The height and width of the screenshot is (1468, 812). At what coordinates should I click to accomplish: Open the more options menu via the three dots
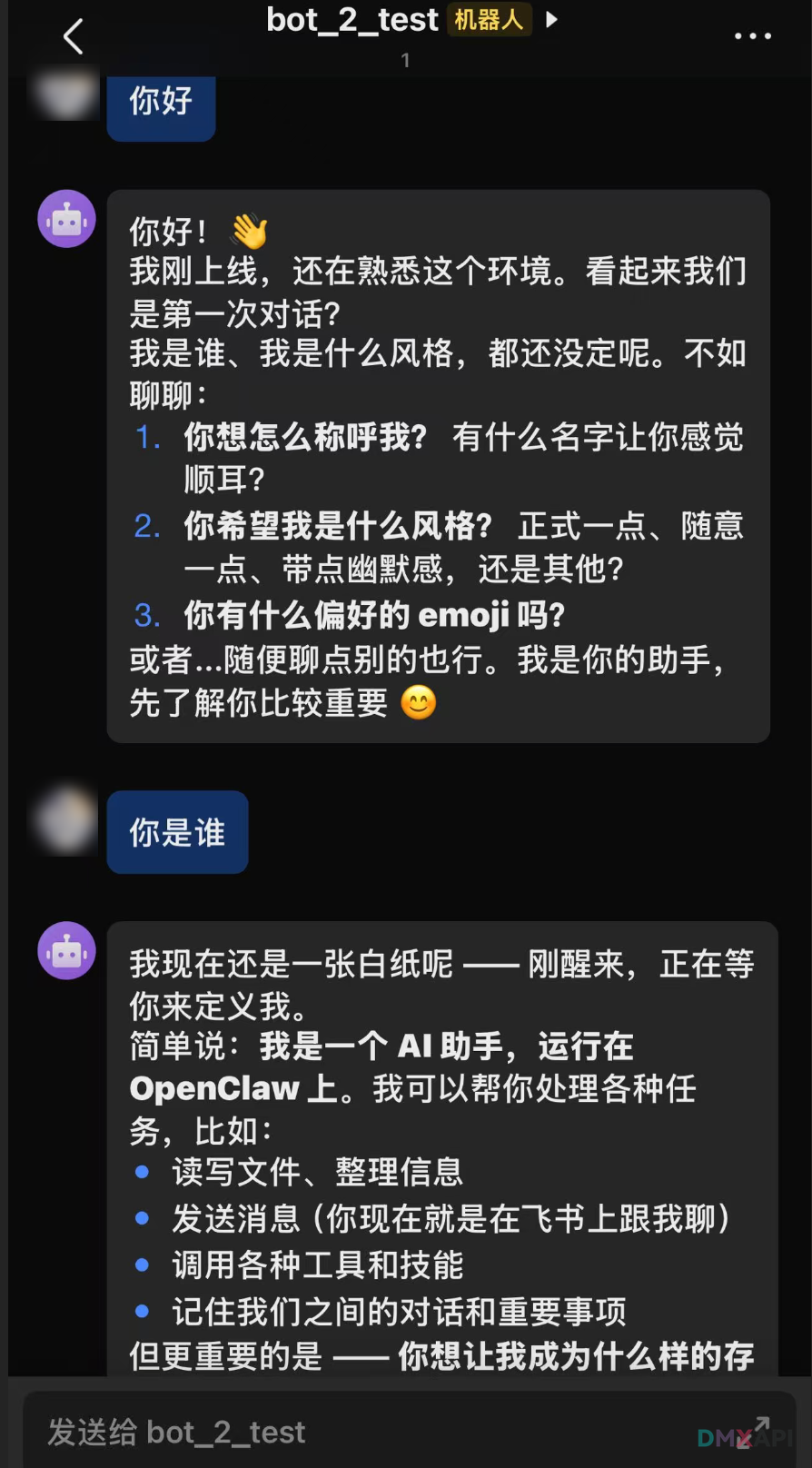[752, 35]
